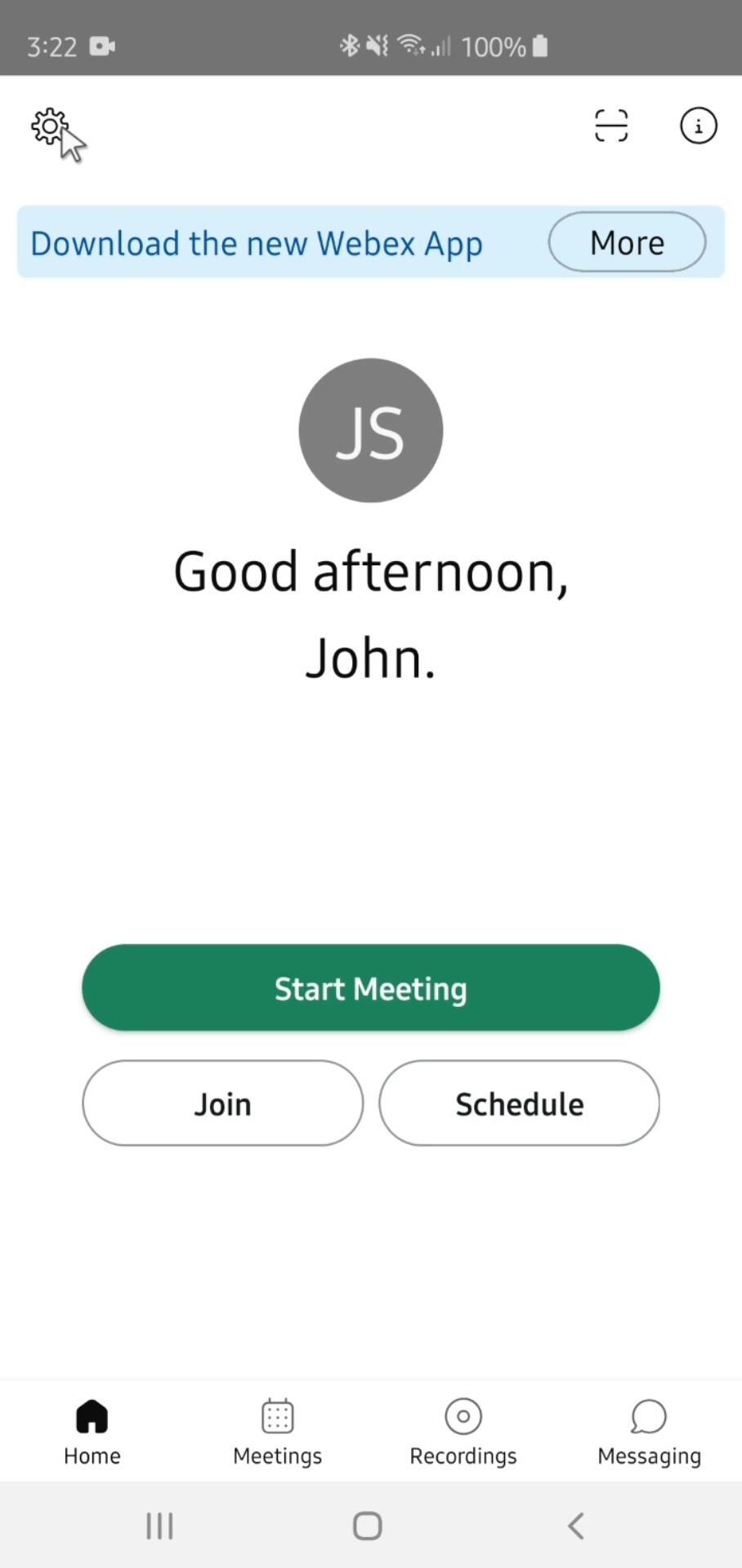
Task: Join a meeting
Action: click(222, 1103)
